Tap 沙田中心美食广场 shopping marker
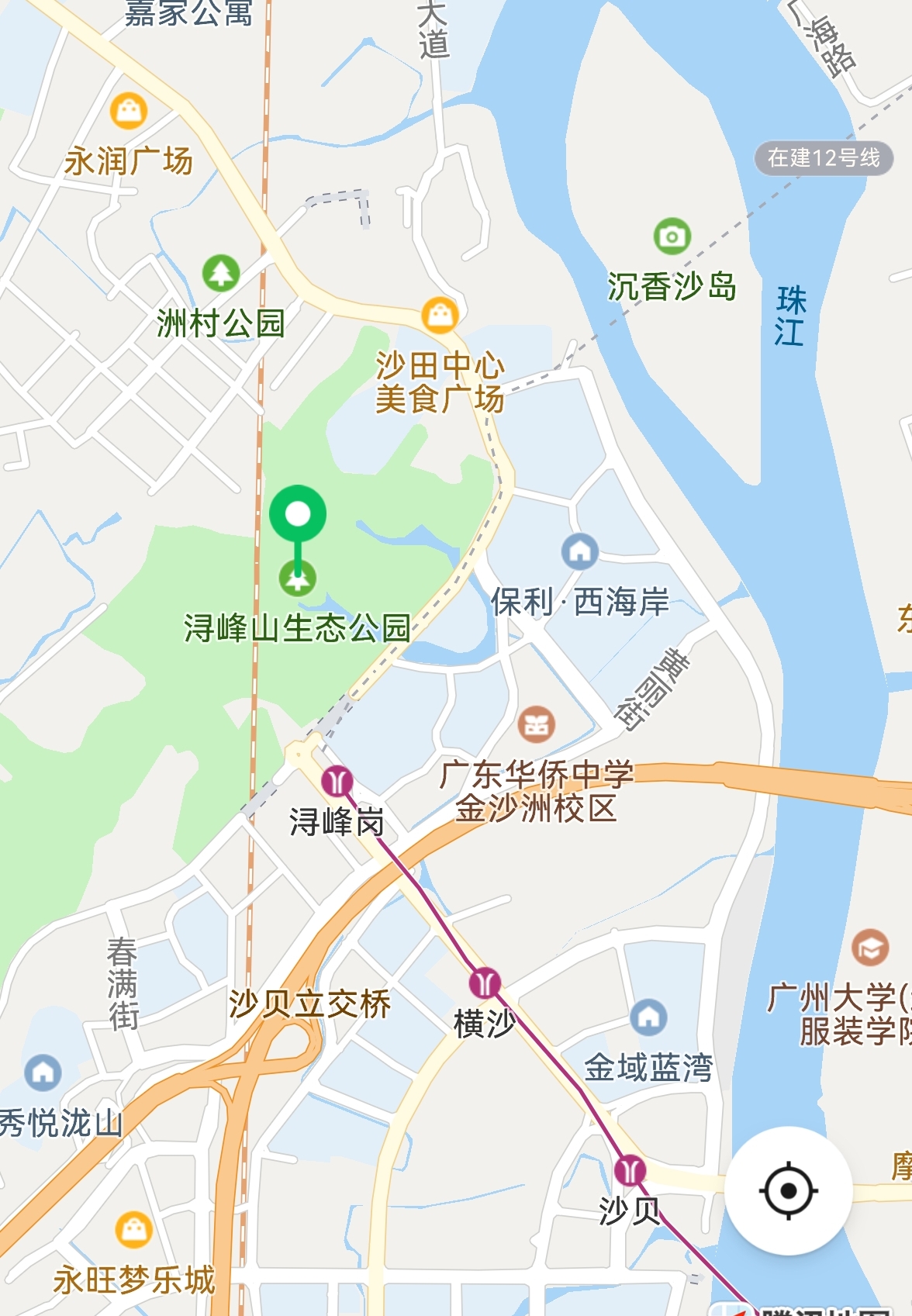 click(440, 315)
